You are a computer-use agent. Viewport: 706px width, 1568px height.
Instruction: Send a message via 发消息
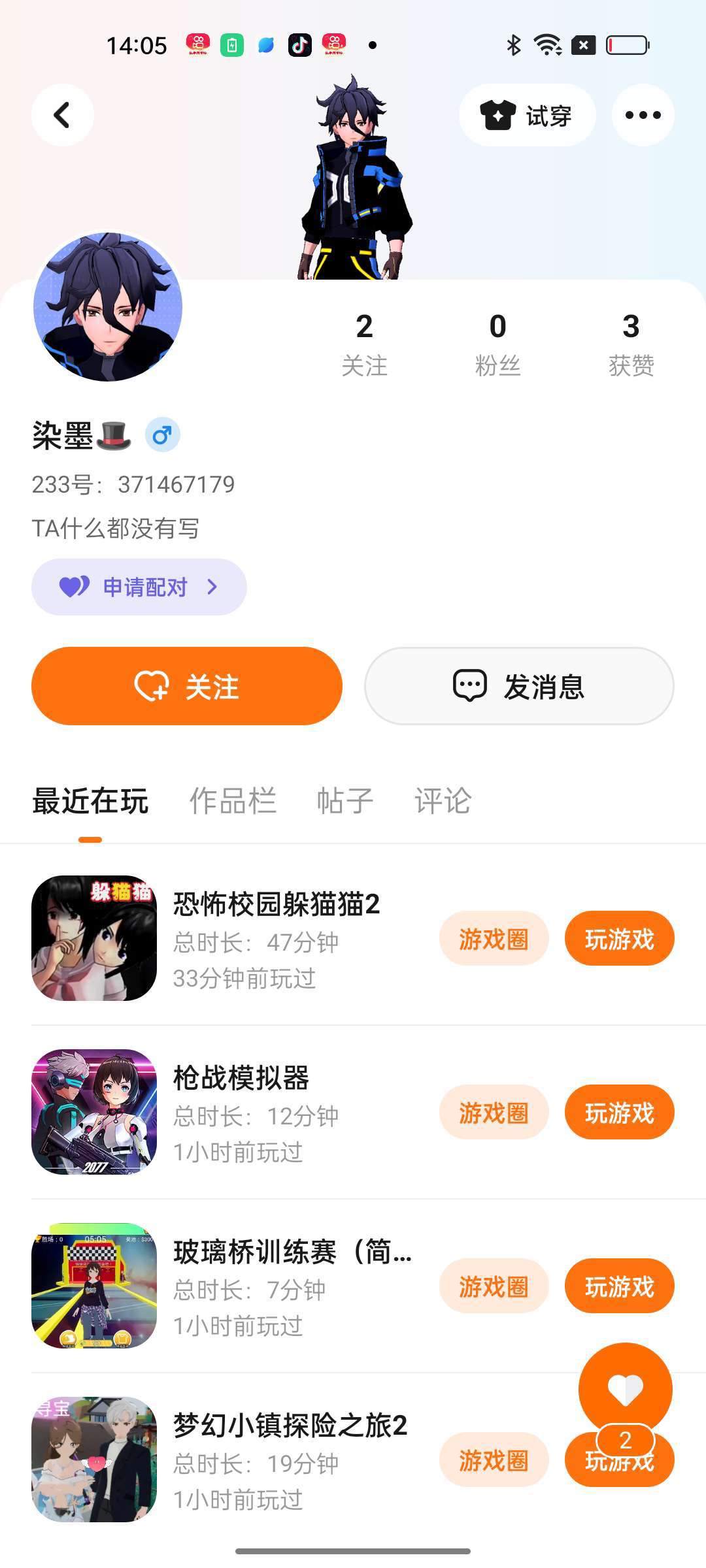point(519,686)
